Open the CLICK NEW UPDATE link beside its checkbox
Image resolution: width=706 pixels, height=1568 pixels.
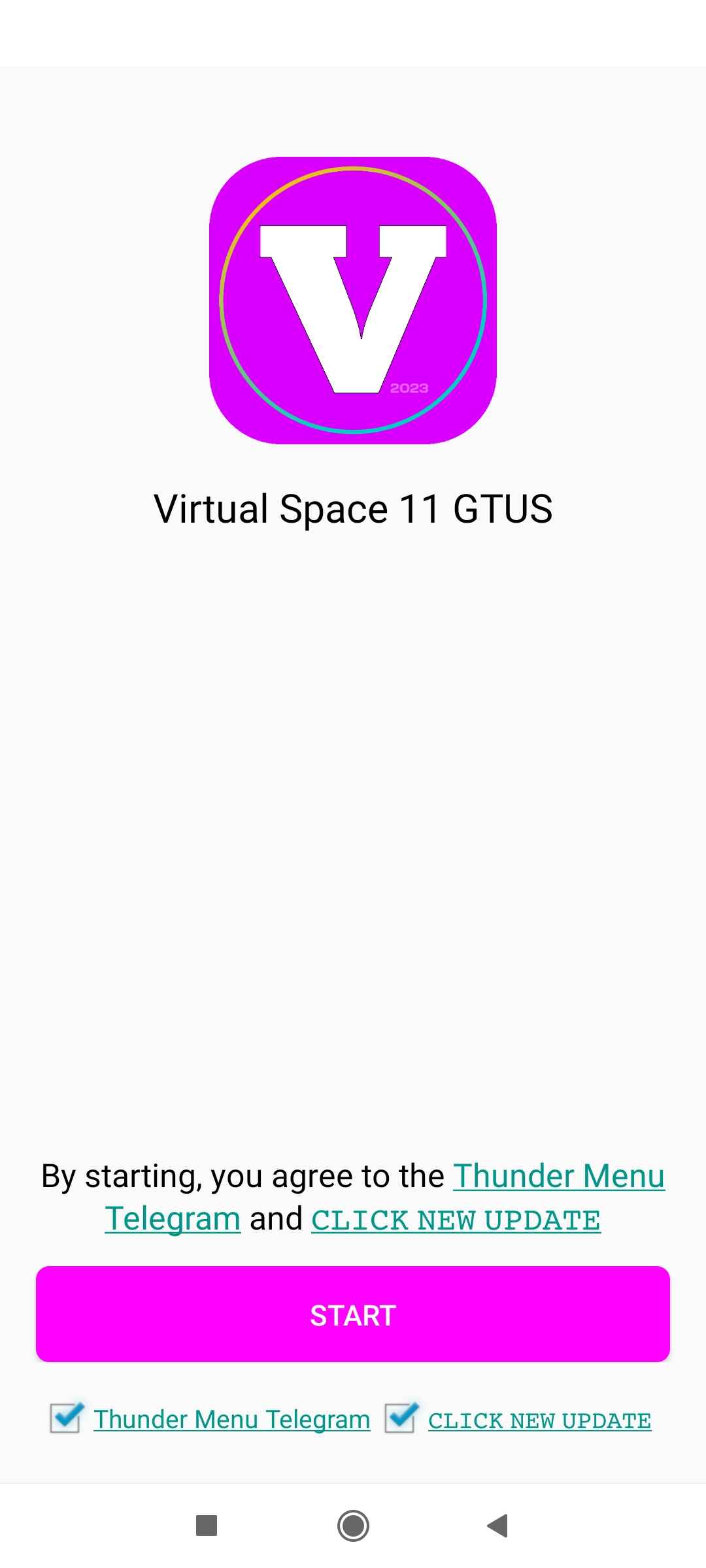tap(540, 1420)
